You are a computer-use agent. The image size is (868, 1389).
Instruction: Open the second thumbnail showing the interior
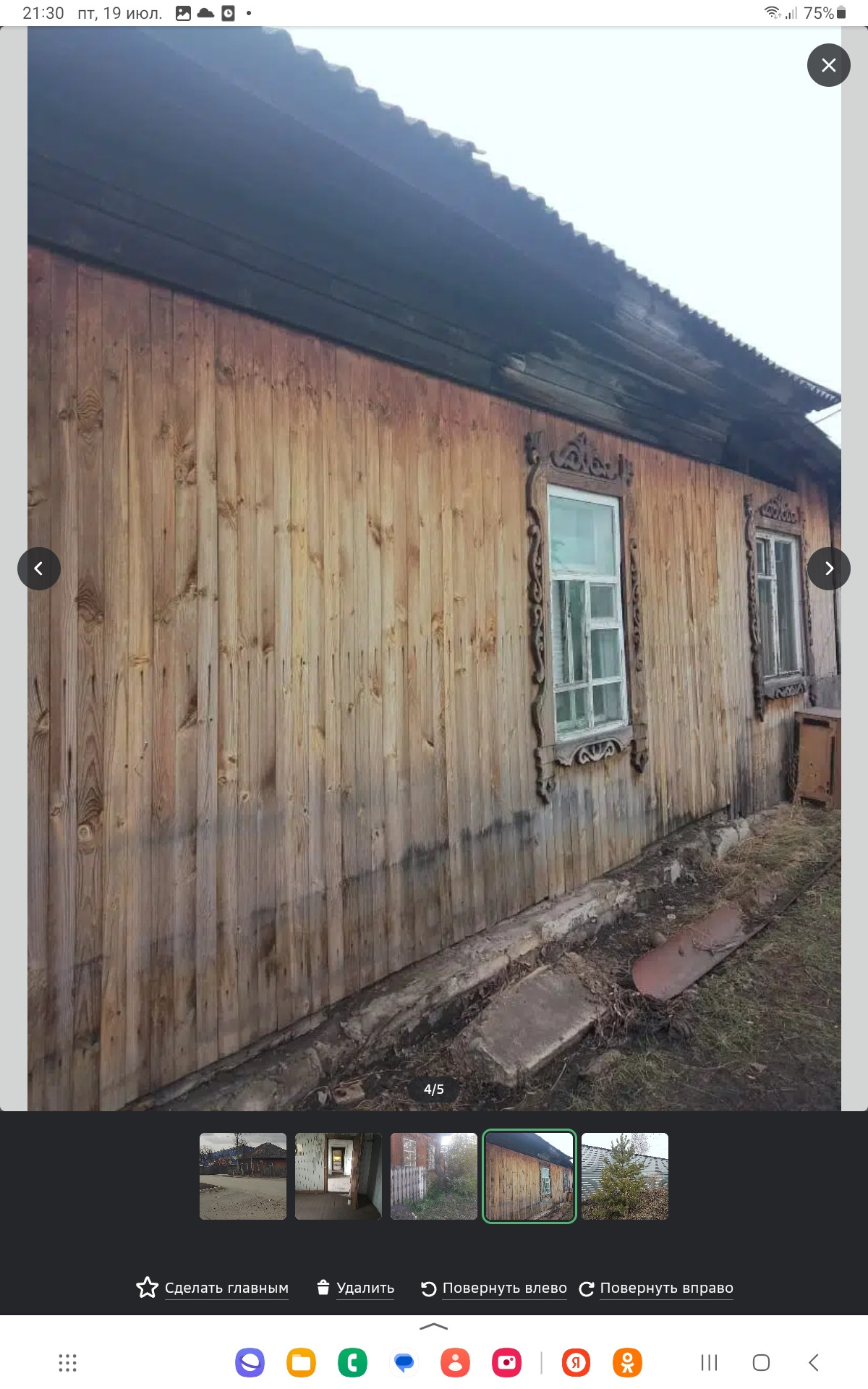339,1176
